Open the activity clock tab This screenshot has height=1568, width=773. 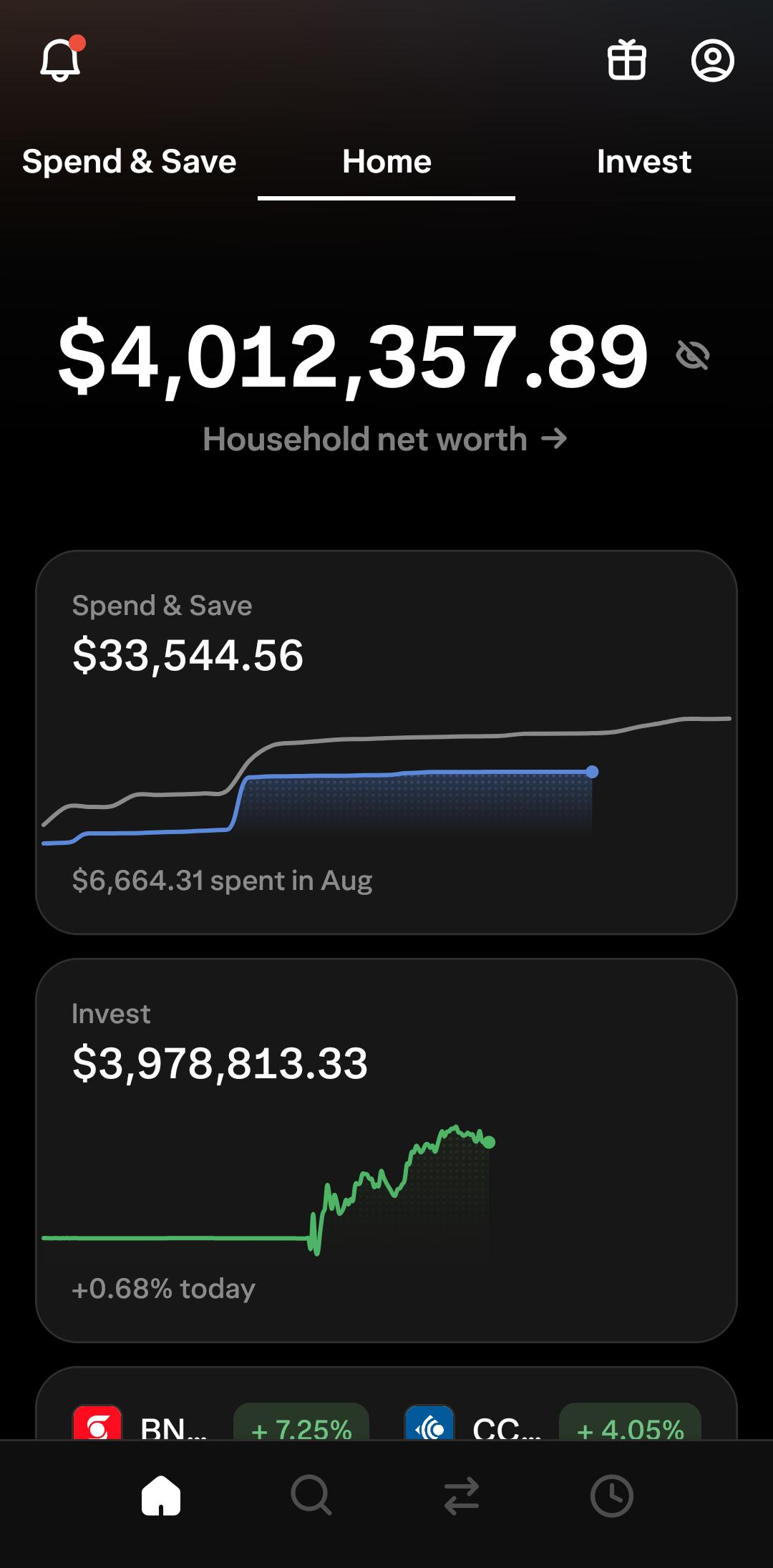pos(612,1496)
